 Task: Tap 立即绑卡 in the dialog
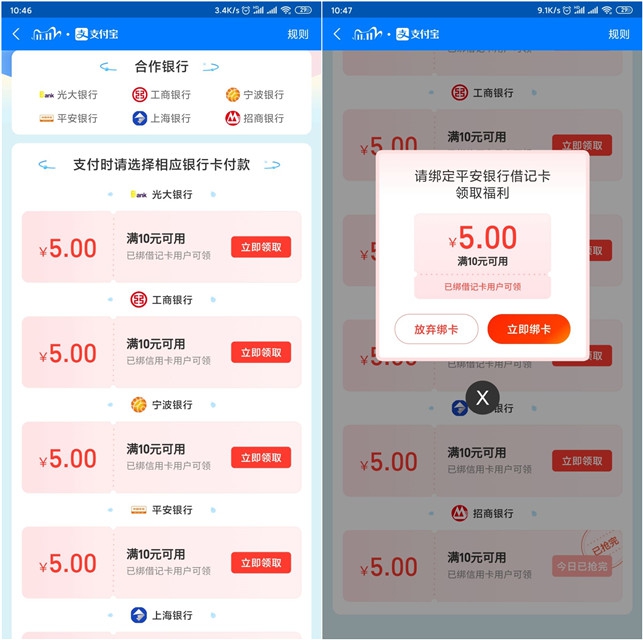[x=528, y=329]
